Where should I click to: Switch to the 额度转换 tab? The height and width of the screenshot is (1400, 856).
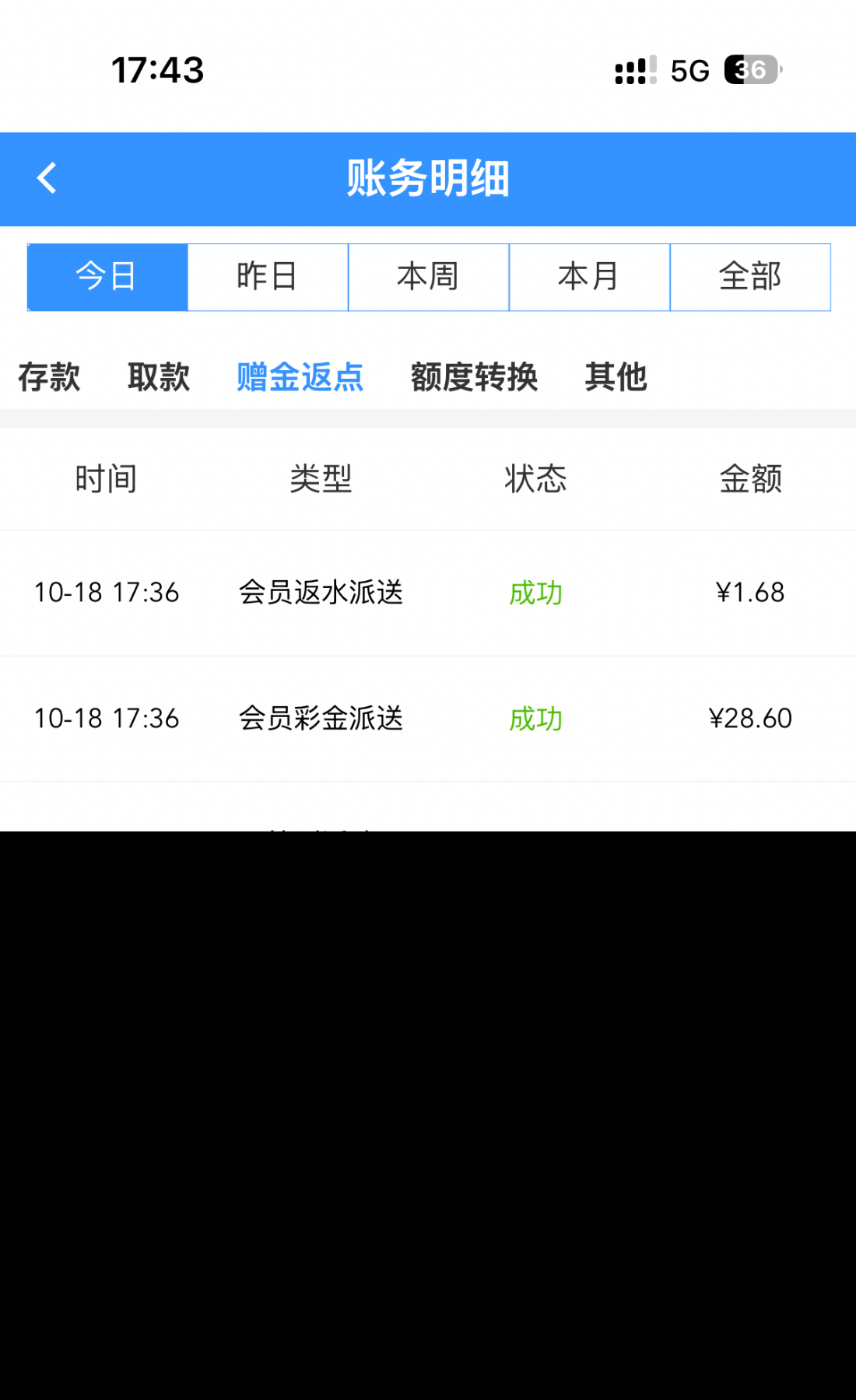click(x=474, y=377)
